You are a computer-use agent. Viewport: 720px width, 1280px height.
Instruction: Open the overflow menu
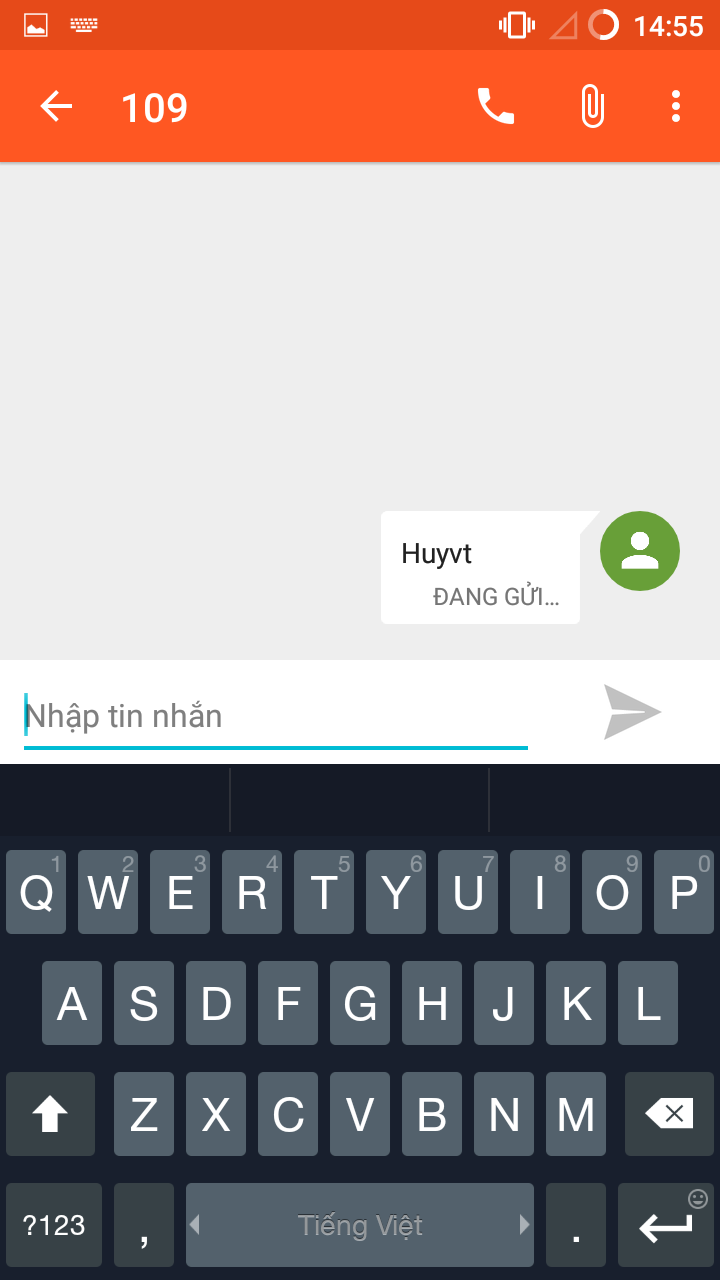coord(676,106)
